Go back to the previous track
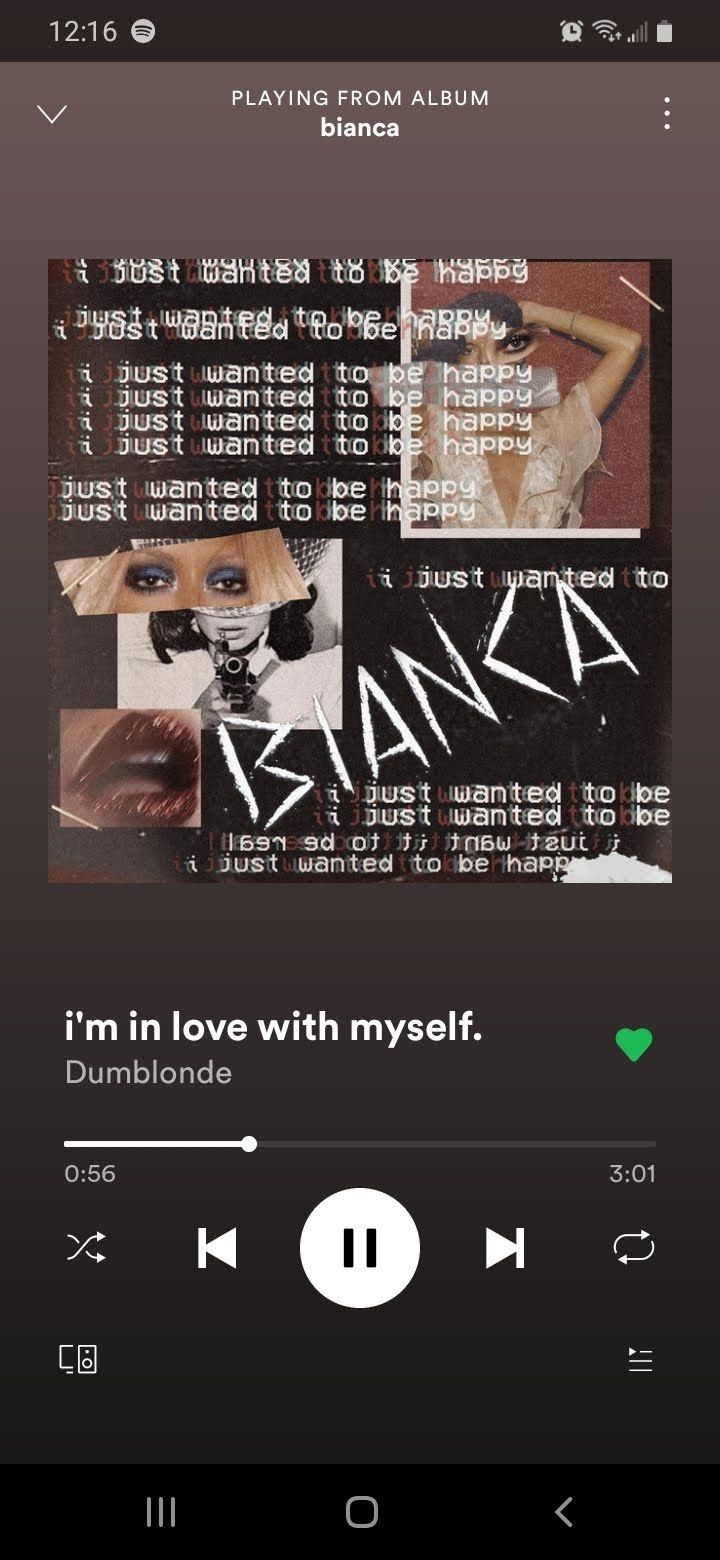720x1560 pixels. 217,1248
